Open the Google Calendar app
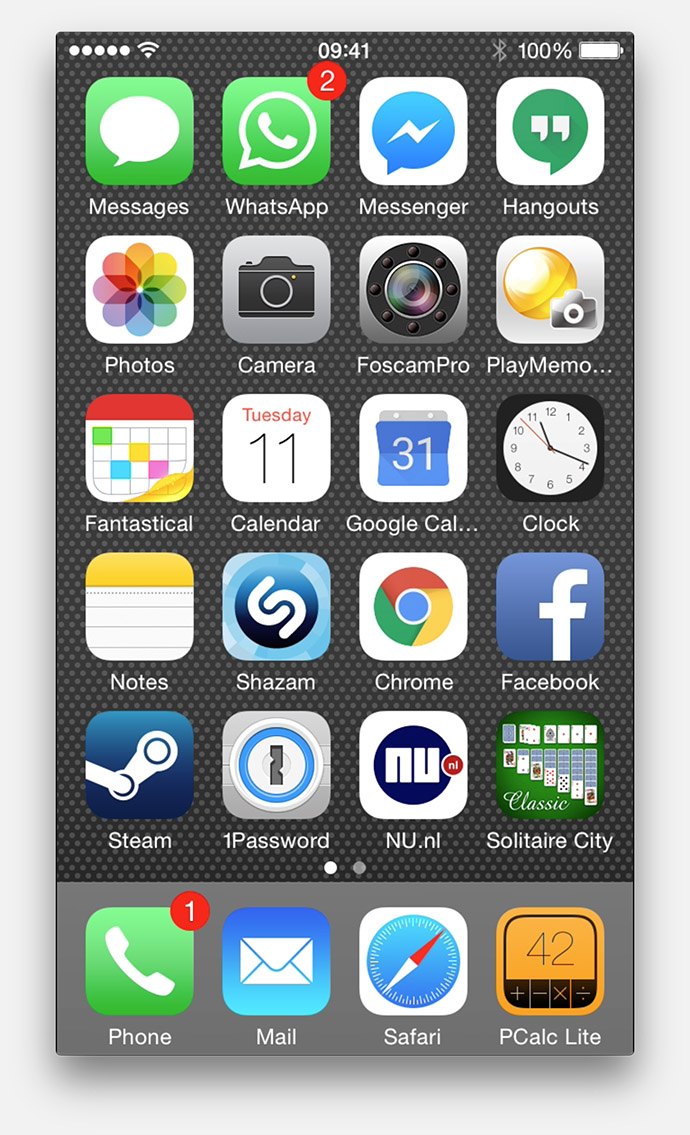 [413, 448]
